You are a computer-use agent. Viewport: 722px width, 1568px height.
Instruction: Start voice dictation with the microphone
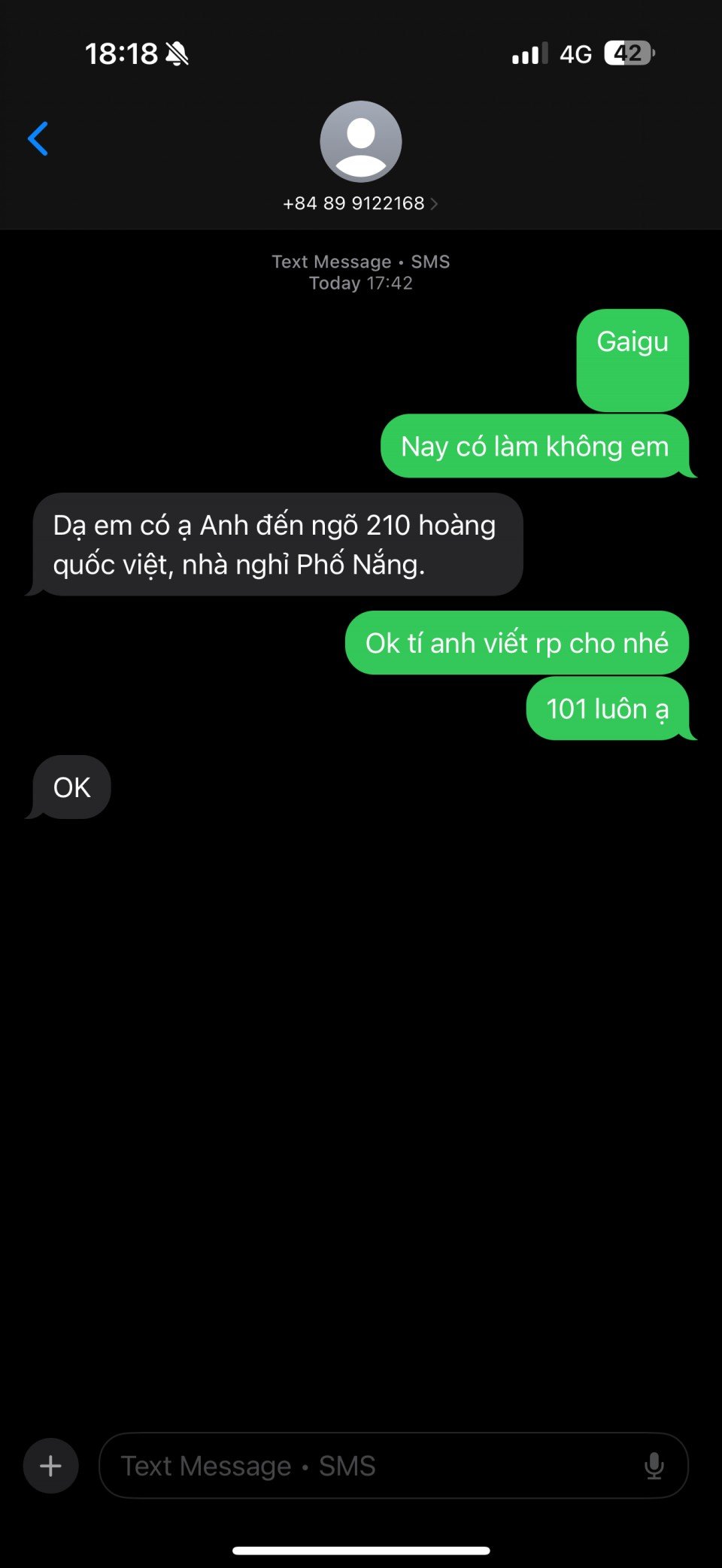click(654, 1465)
